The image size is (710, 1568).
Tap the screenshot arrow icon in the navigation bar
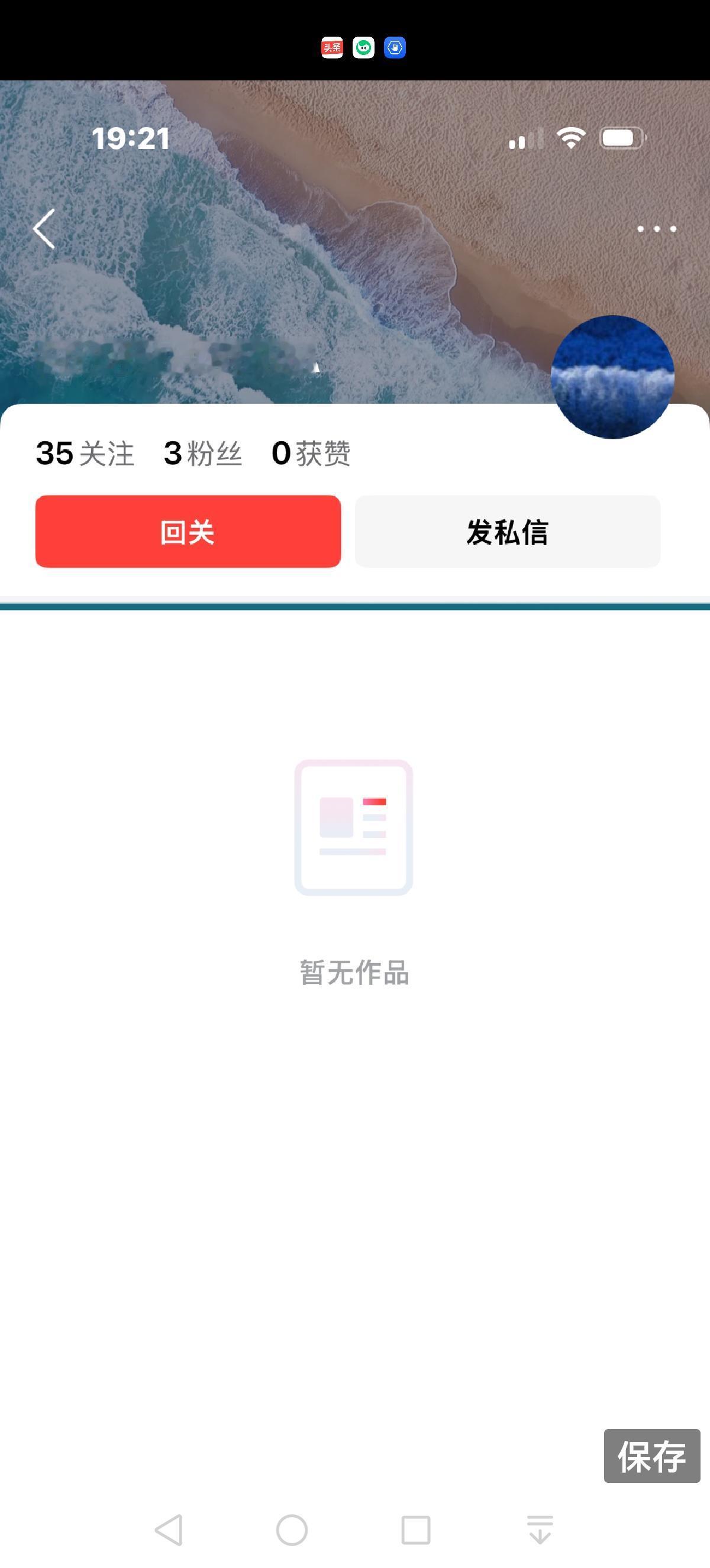click(x=540, y=1530)
